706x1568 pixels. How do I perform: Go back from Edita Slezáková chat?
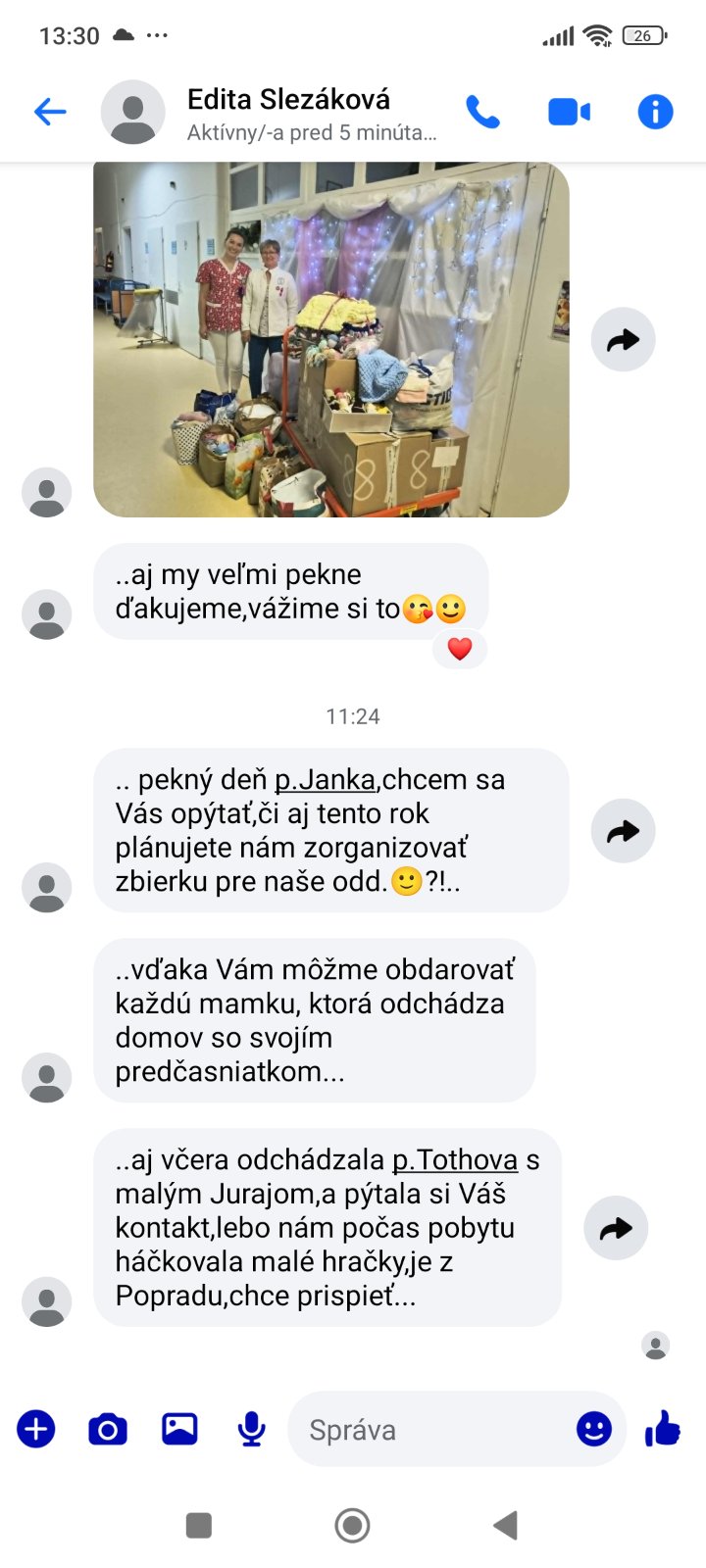click(x=49, y=112)
